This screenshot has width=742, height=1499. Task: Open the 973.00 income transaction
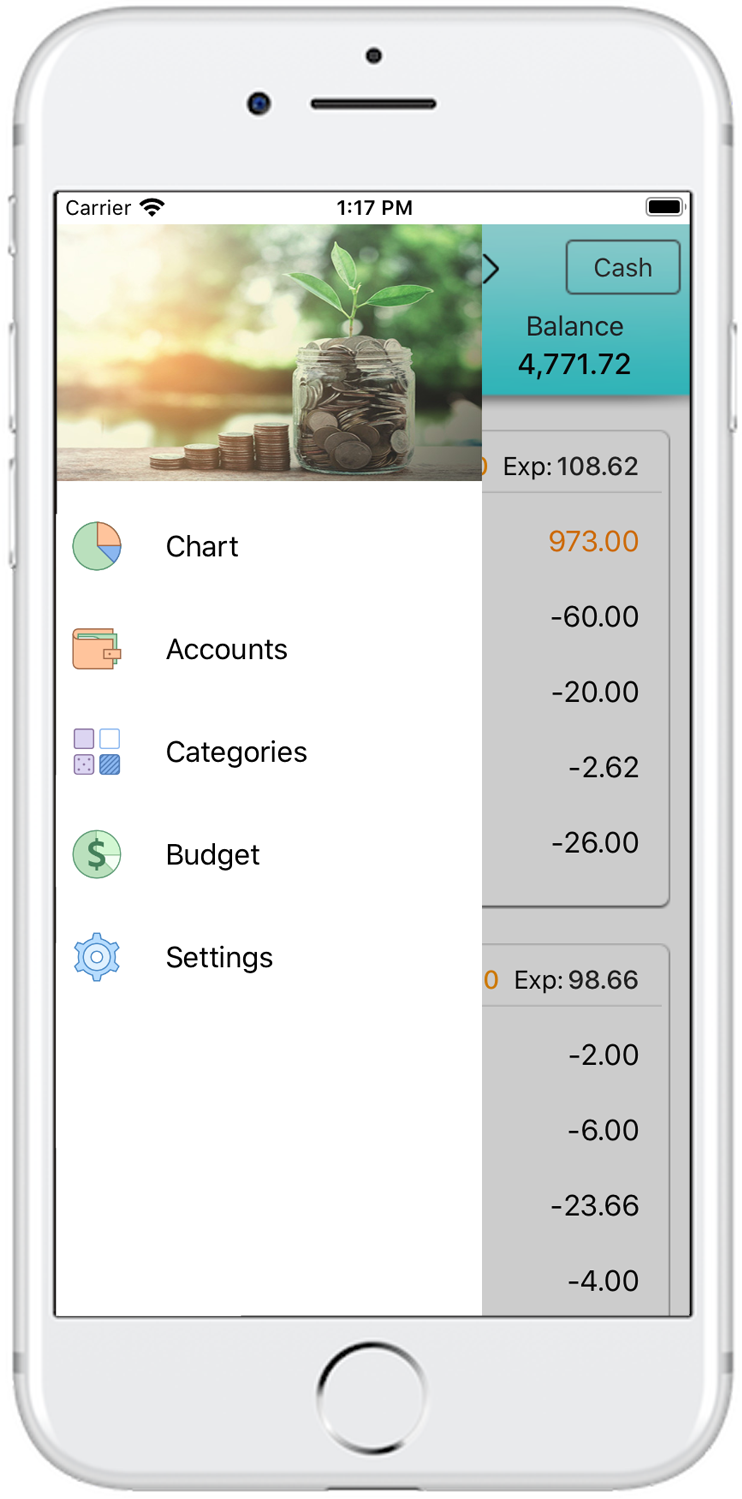575,542
